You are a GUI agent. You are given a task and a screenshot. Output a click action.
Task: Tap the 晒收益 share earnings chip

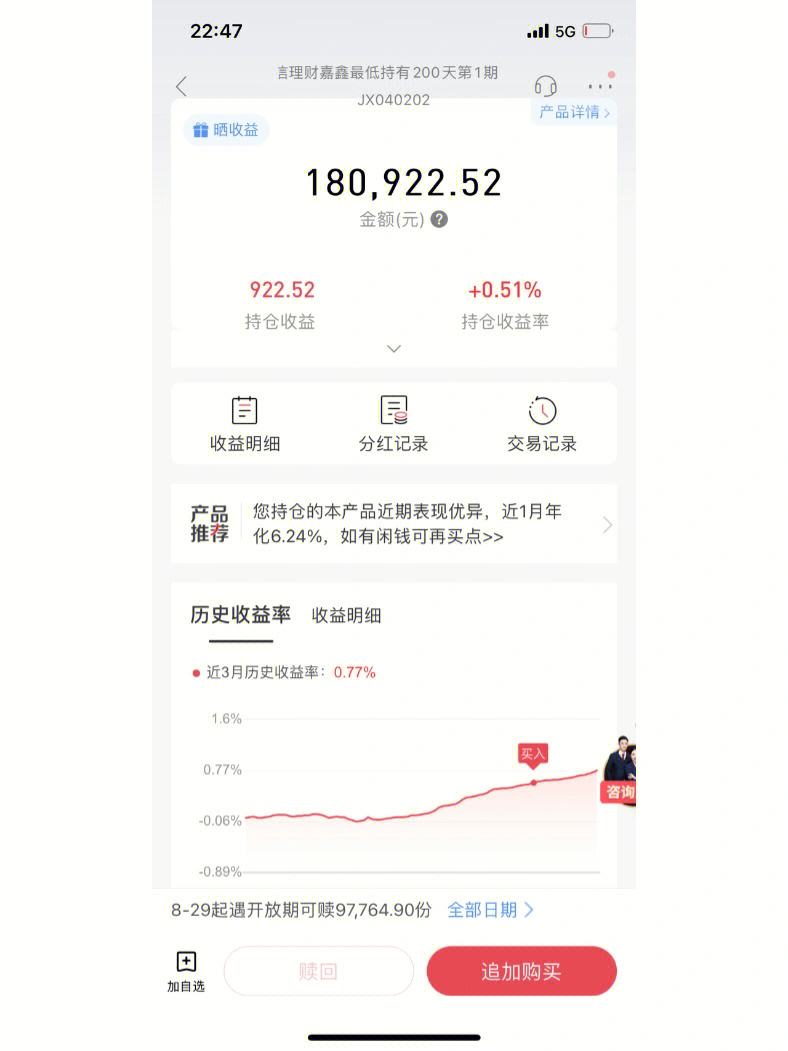[226, 130]
